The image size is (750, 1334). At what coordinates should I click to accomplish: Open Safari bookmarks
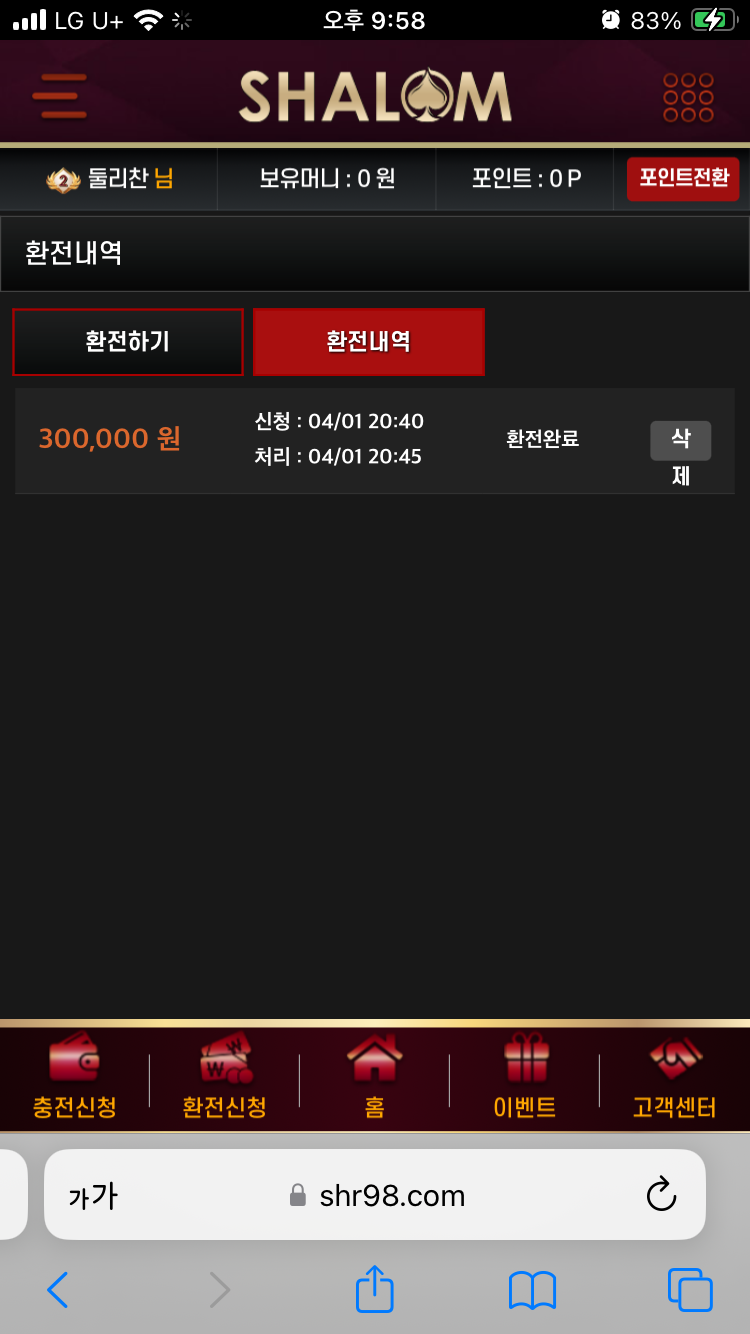(532, 1290)
